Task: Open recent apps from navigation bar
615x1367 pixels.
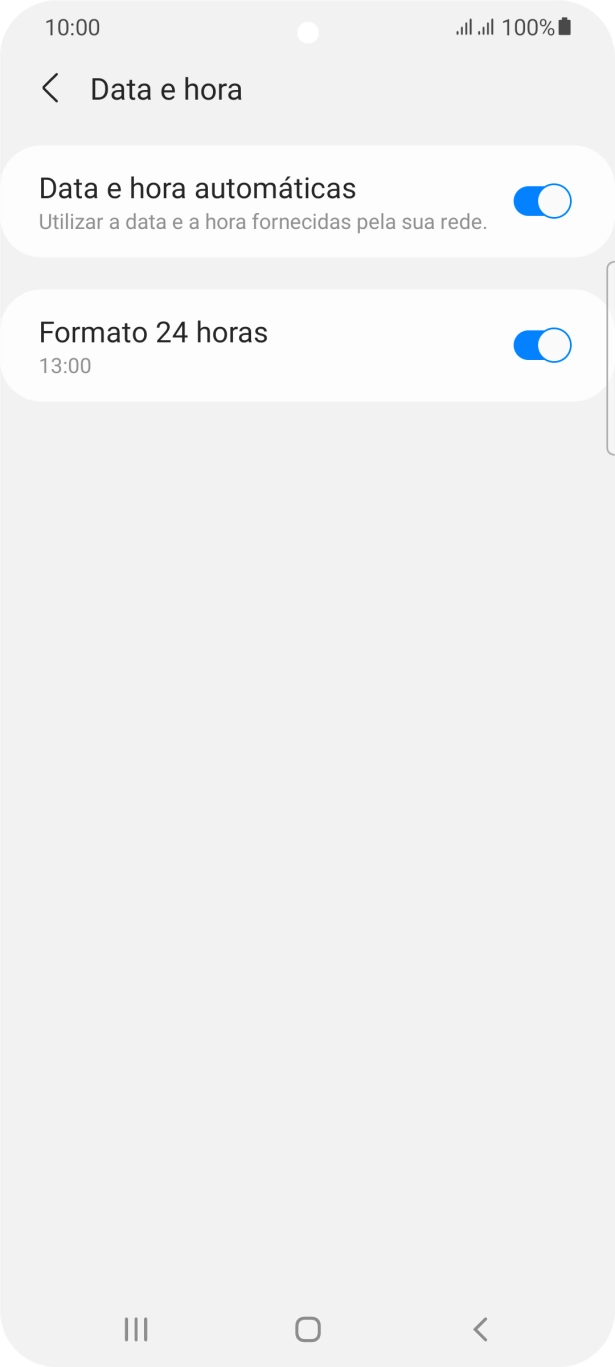Action: click(x=136, y=1328)
